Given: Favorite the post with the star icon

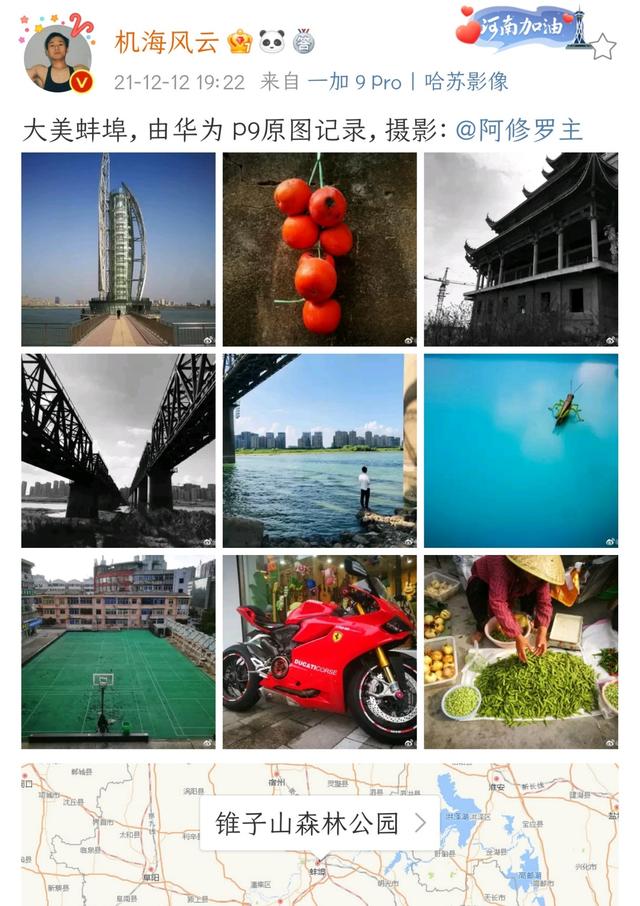Looking at the screenshot, I should [x=603, y=46].
